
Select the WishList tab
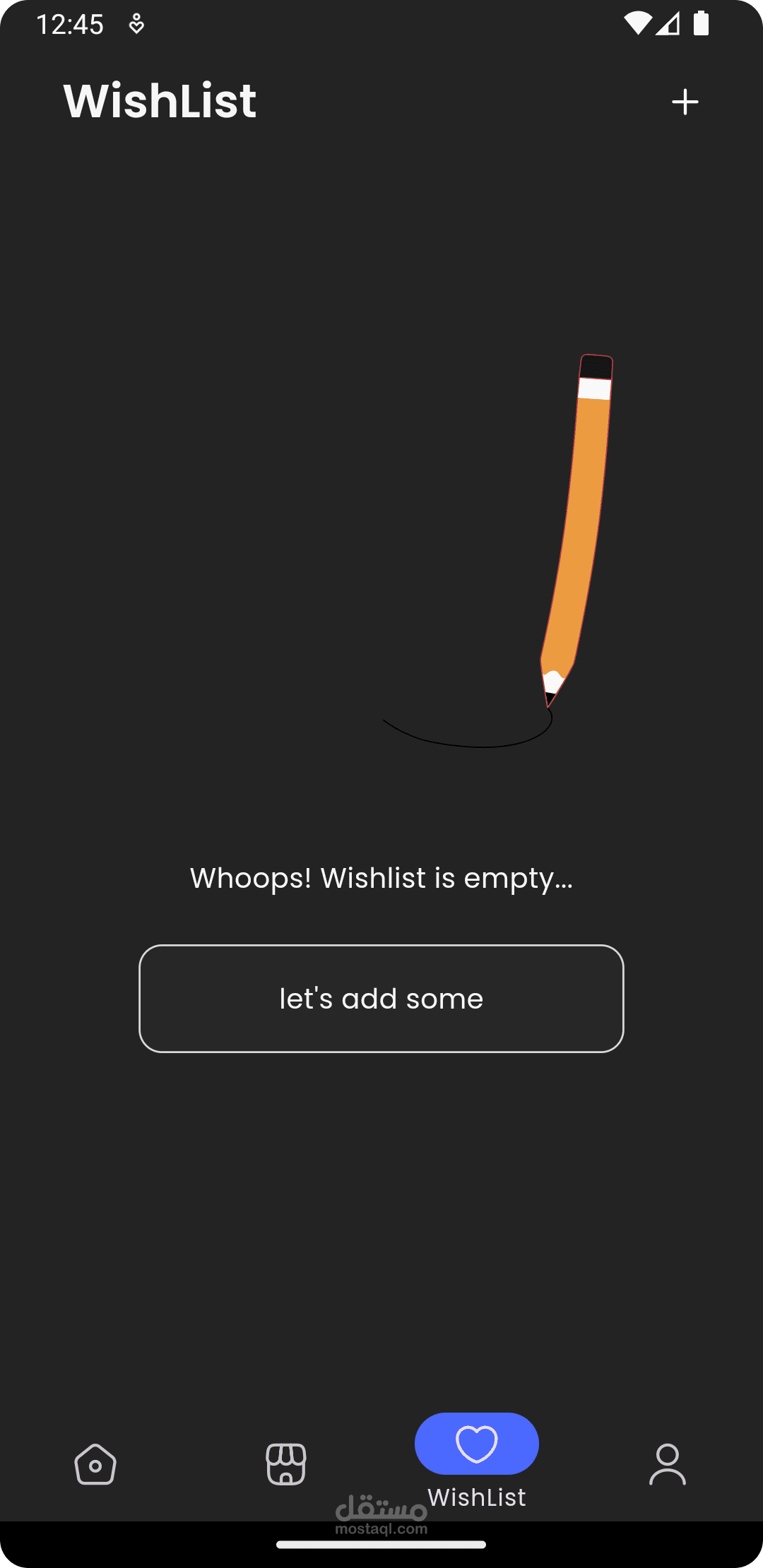(x=477, y=1461)
